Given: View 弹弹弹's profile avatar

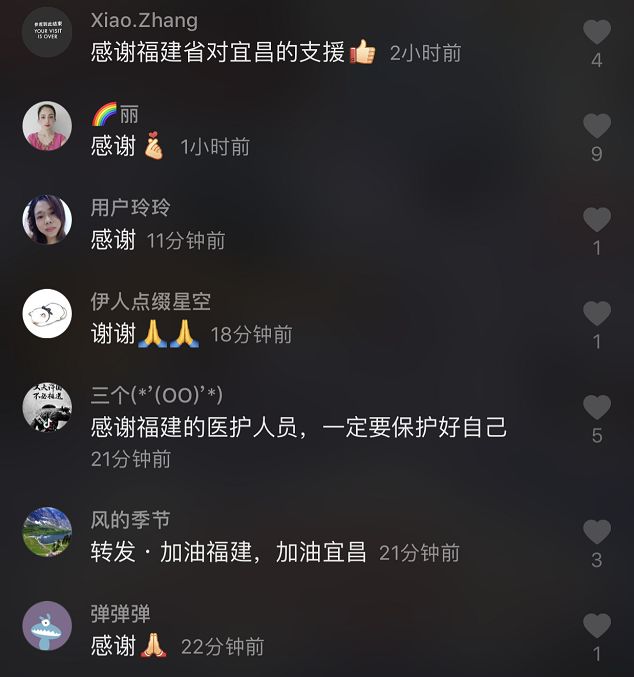Looking at the screenshot, I should [x=47, y=626].
